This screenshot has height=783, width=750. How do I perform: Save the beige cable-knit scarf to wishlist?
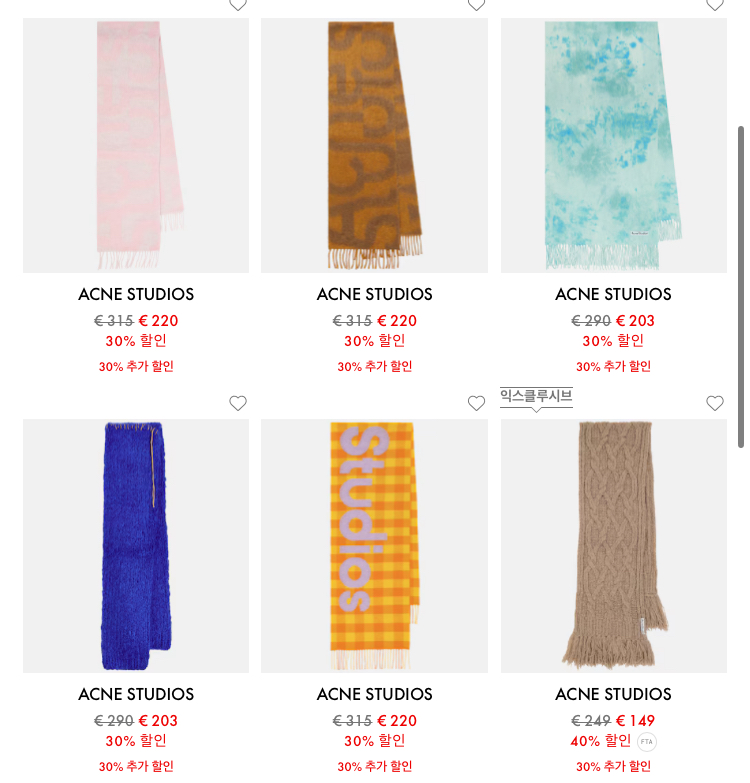714,403
